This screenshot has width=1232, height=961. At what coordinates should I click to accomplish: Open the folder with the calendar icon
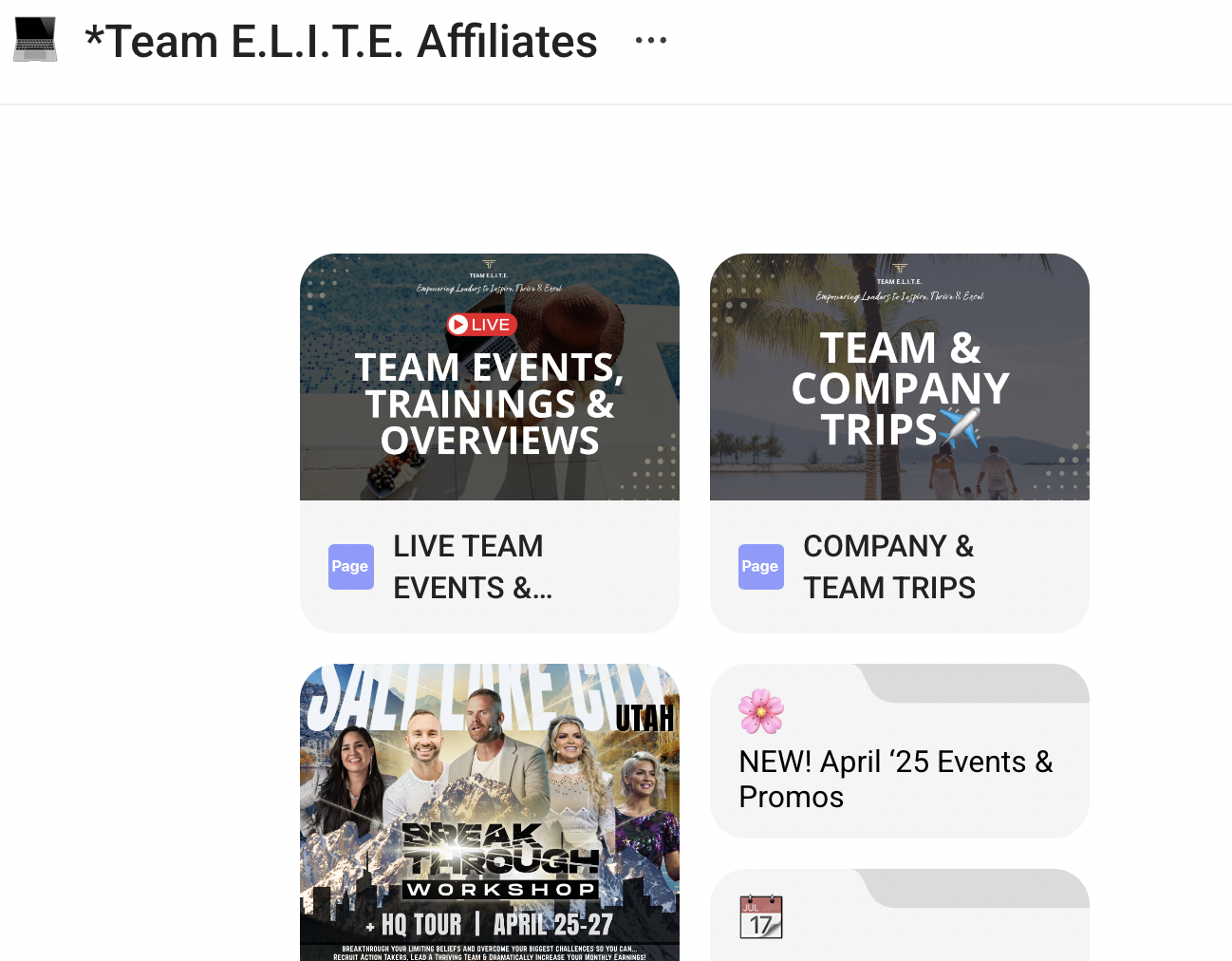point(899,918)
